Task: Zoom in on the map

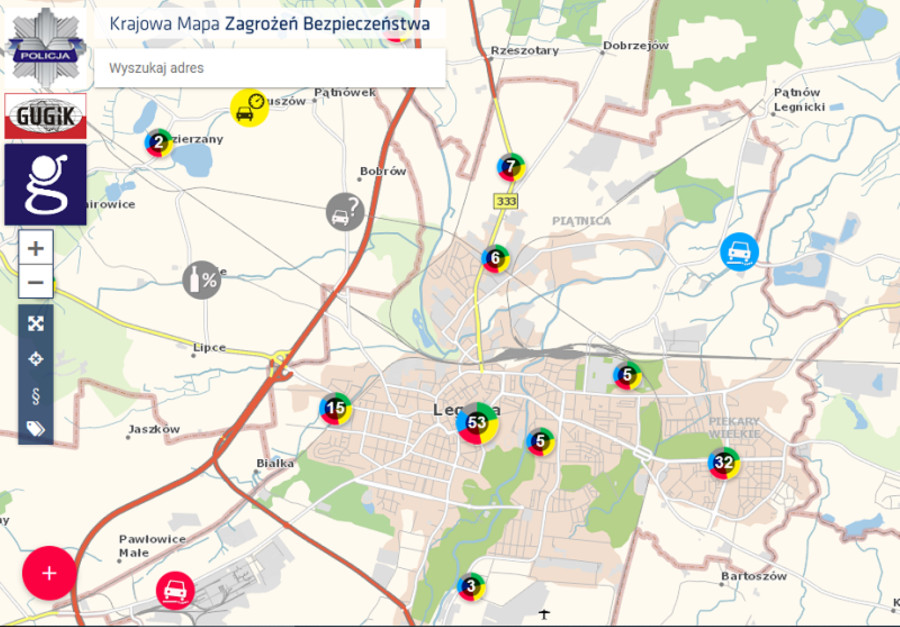Action: [36, 247]
